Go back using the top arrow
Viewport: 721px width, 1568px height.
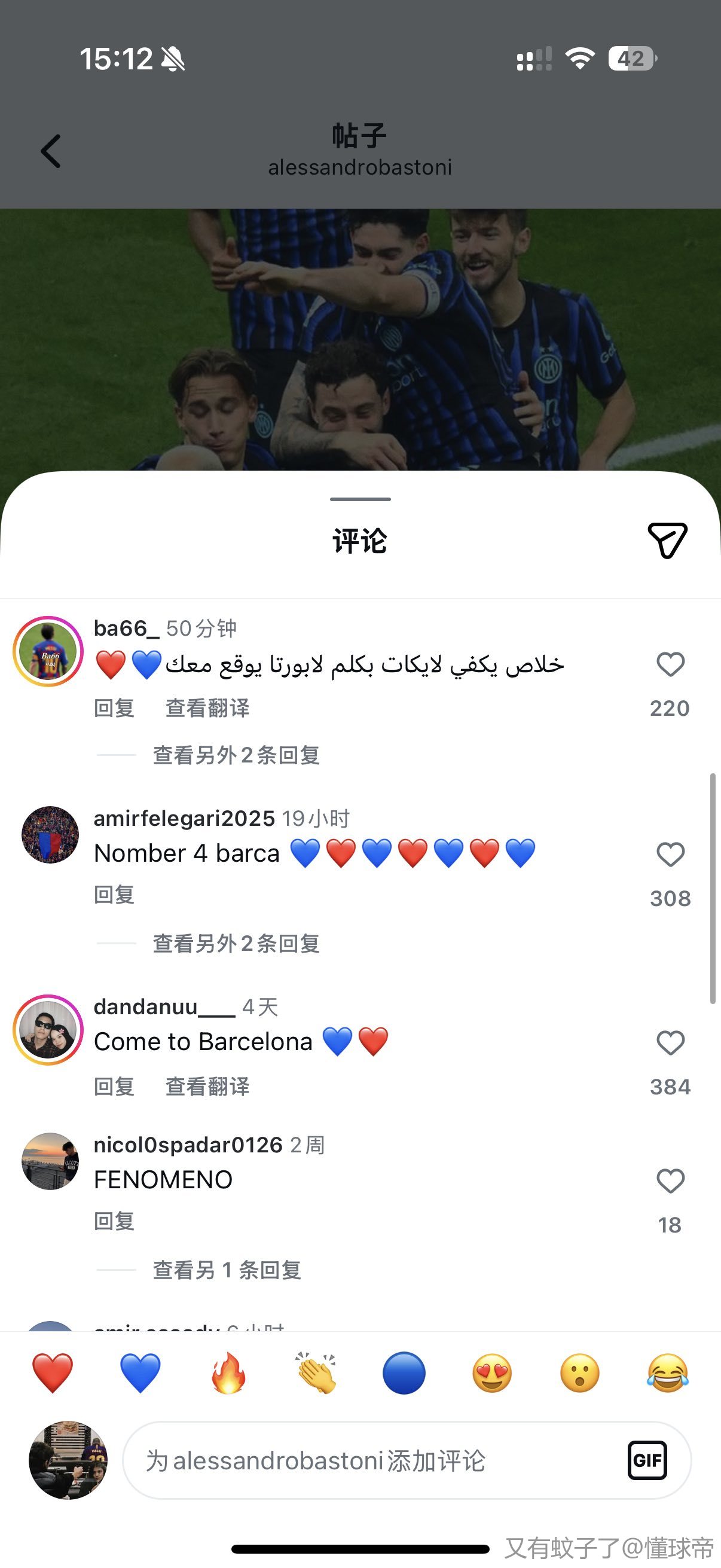tap(51, 151)
